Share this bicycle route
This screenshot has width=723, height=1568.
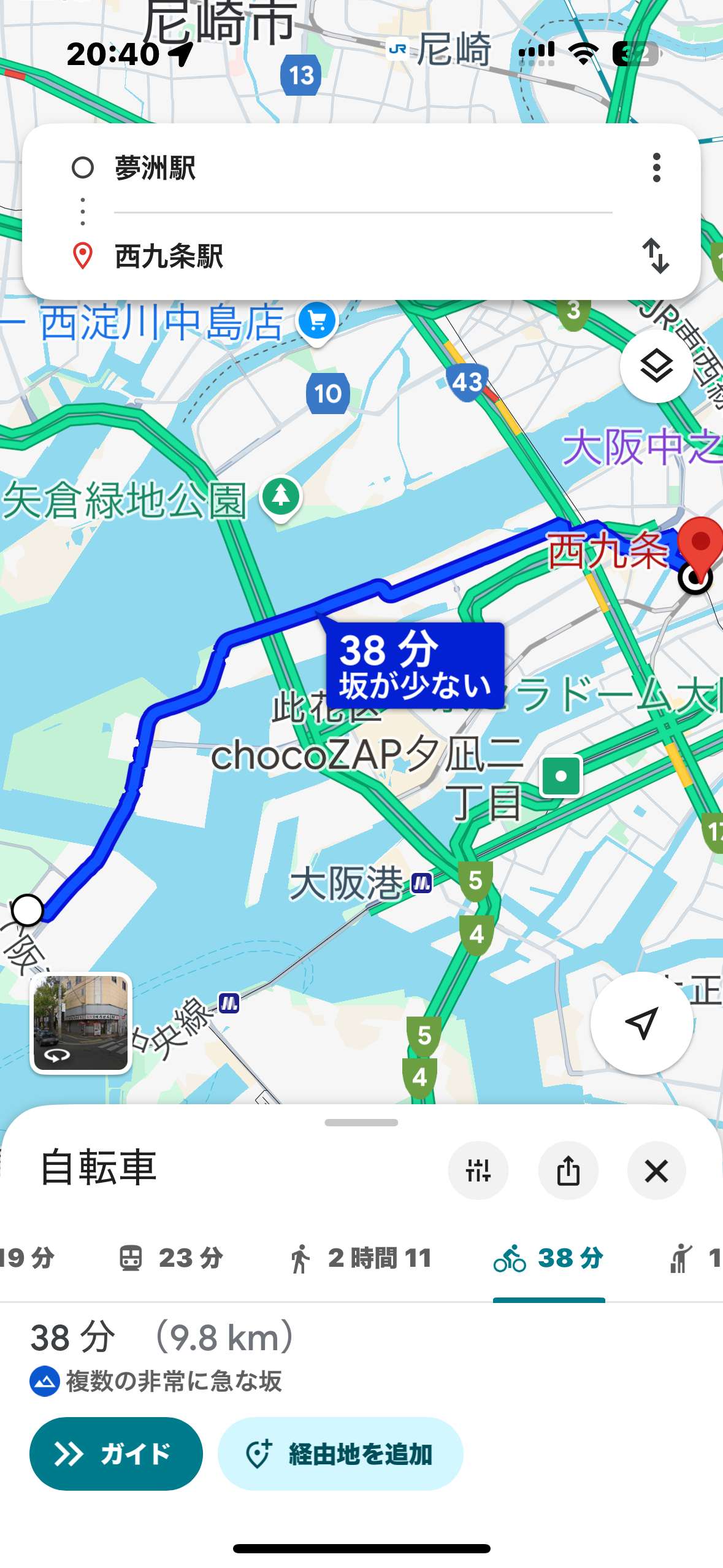(x=568, y=1170)
